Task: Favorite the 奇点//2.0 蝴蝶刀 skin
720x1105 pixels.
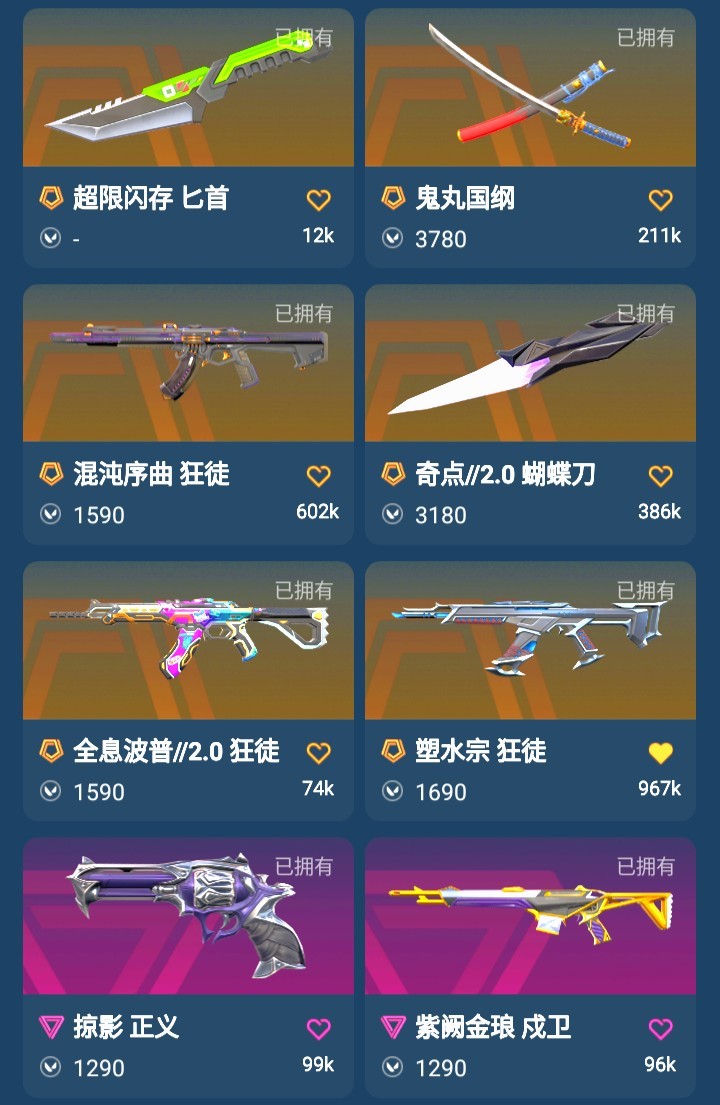Action: point(660,476)
